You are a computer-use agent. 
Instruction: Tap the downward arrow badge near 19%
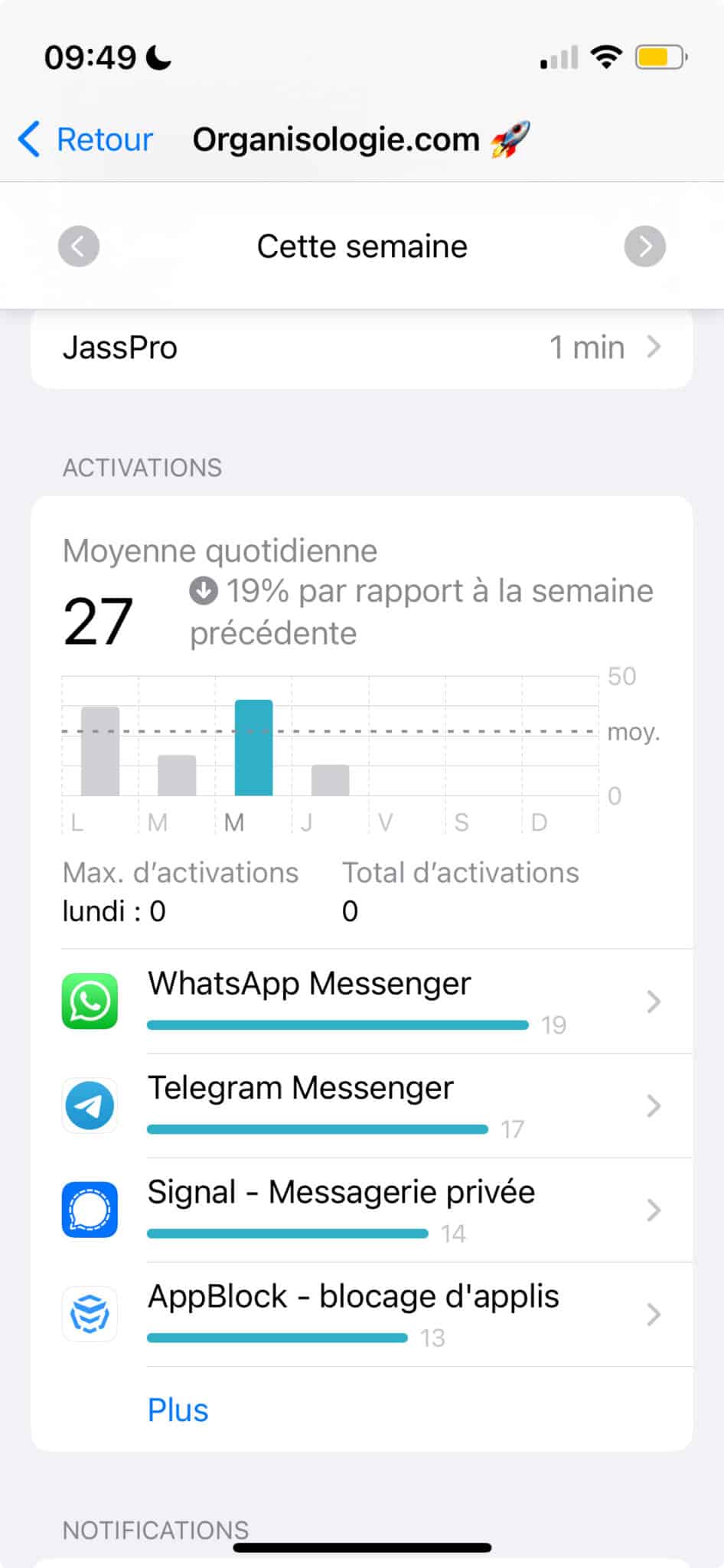tap(203, 590)
